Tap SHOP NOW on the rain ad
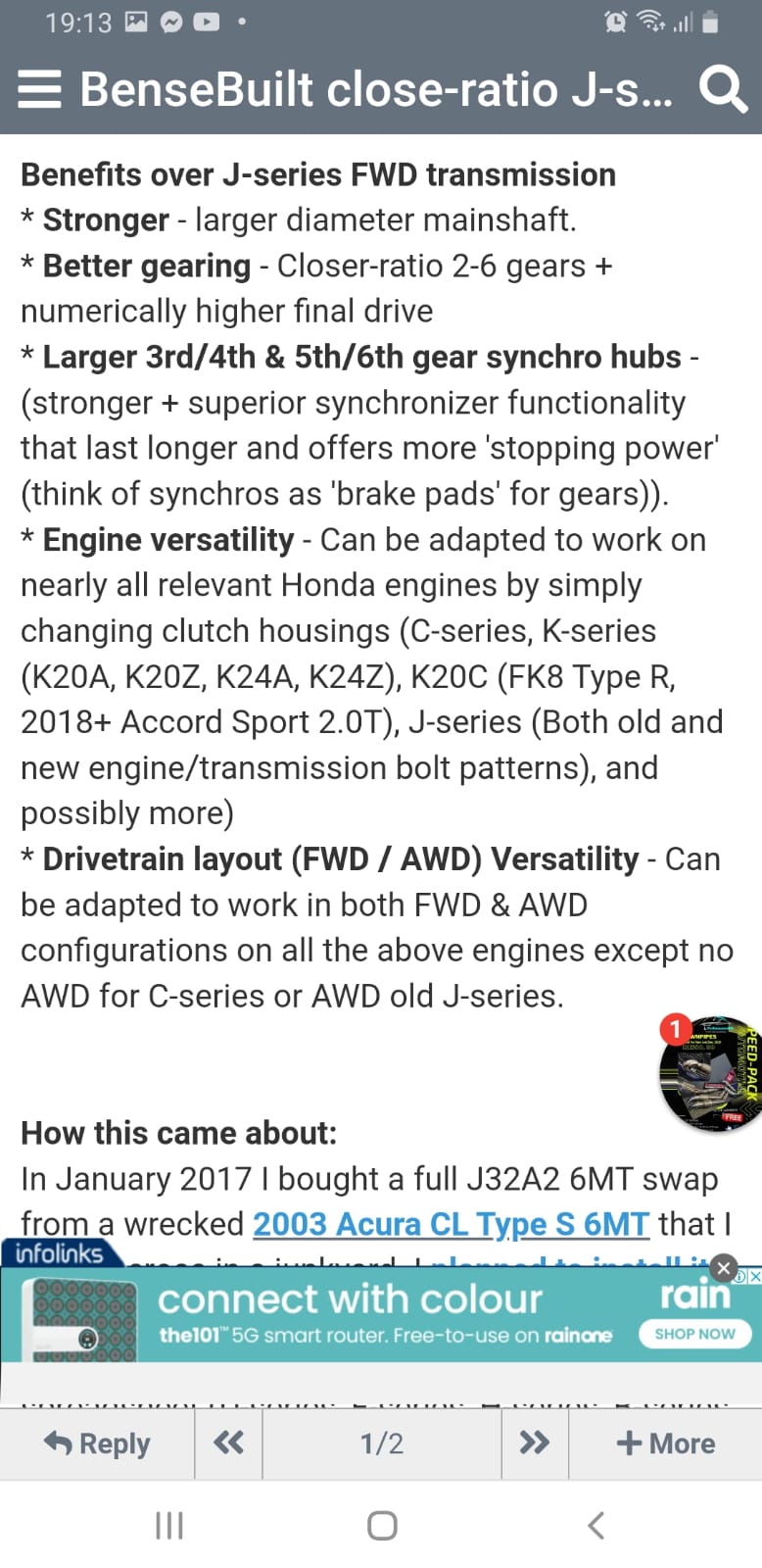This screenshot has height=1568, width=762. [694, 1334]
